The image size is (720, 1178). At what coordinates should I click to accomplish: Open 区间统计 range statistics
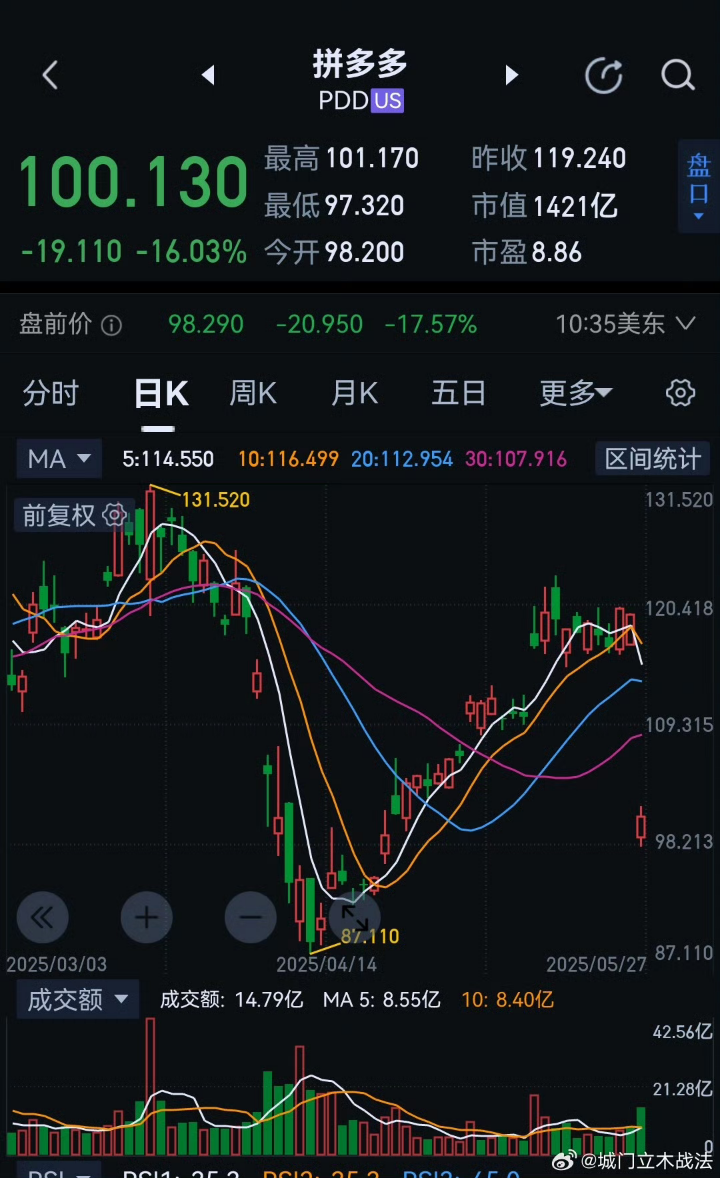tap(652, 458)
